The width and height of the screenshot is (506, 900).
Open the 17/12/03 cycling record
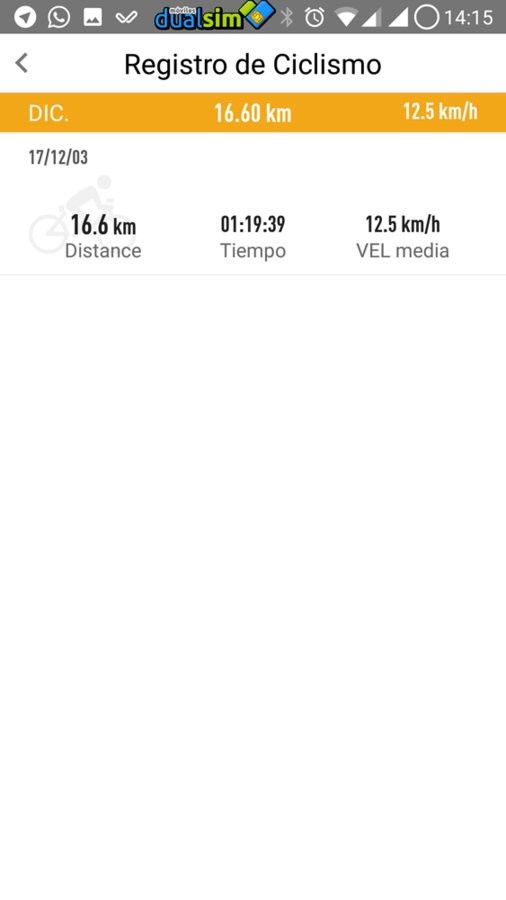(x=253, y=204)
